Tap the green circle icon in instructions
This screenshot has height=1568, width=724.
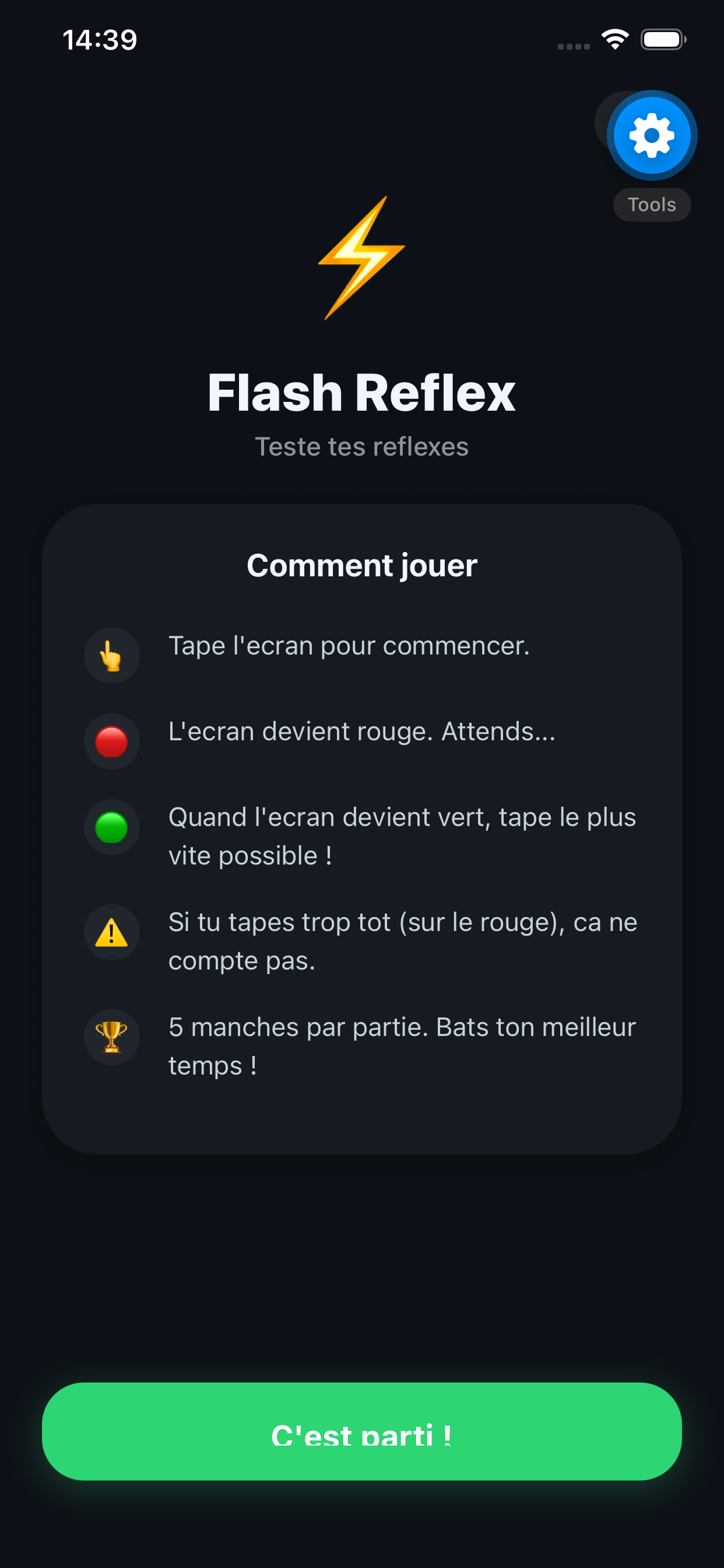coord(111,828)
